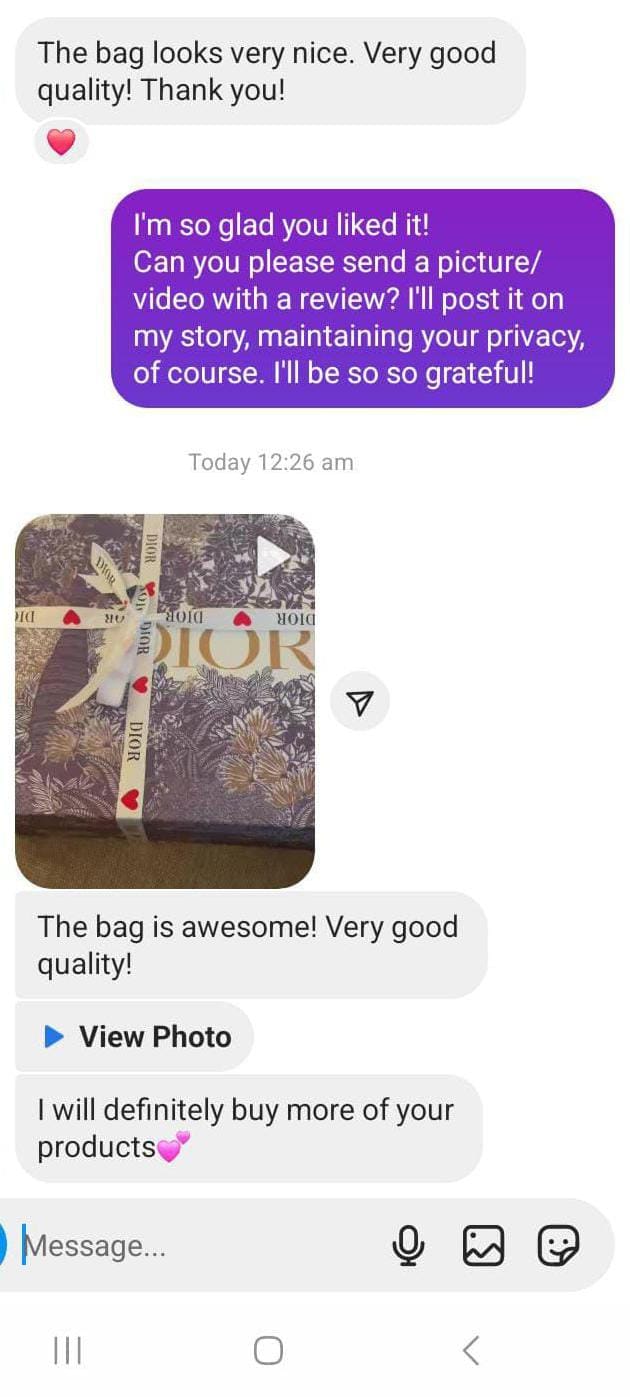Open the View Photo message
Screen dimensions: 630x1397
coord(135,1037)
